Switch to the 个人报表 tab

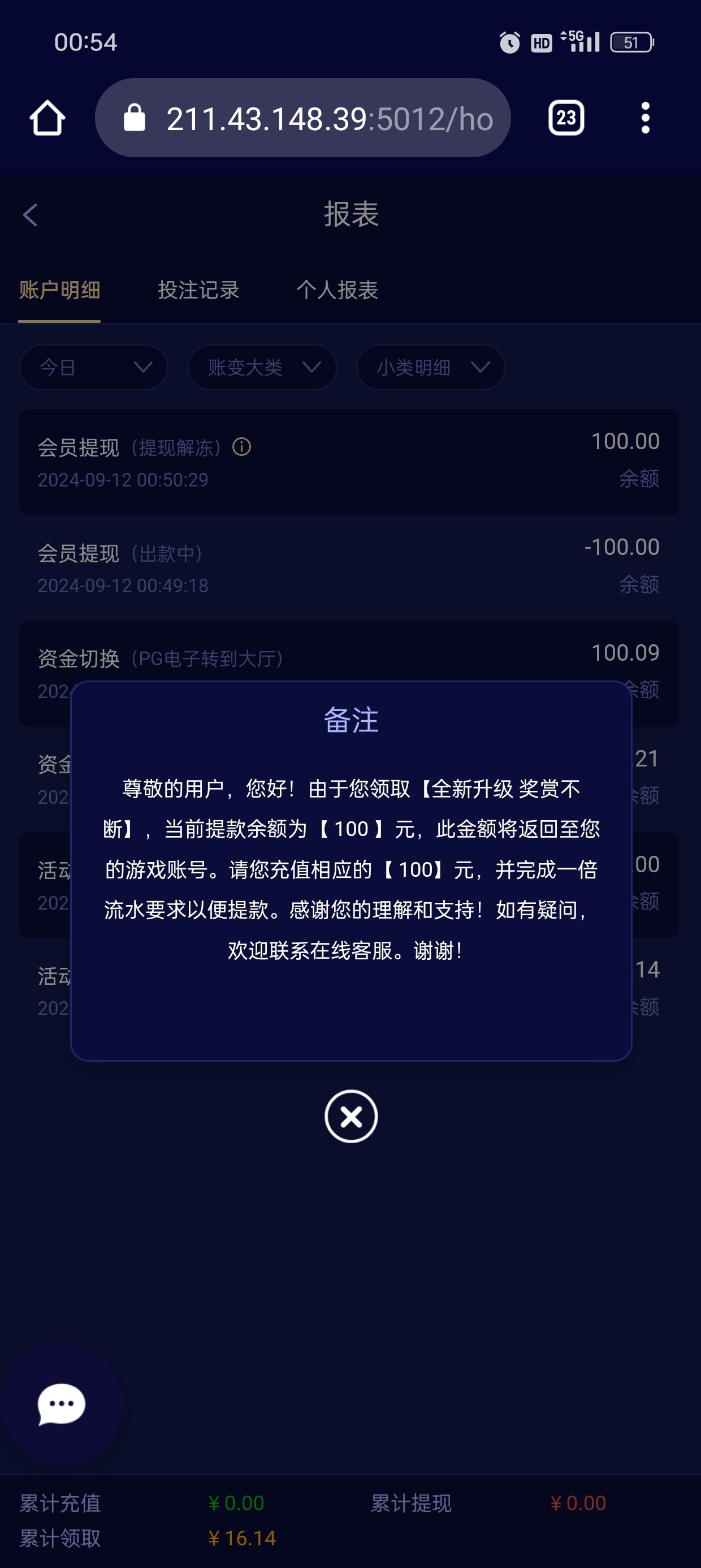tap(337, 290)
